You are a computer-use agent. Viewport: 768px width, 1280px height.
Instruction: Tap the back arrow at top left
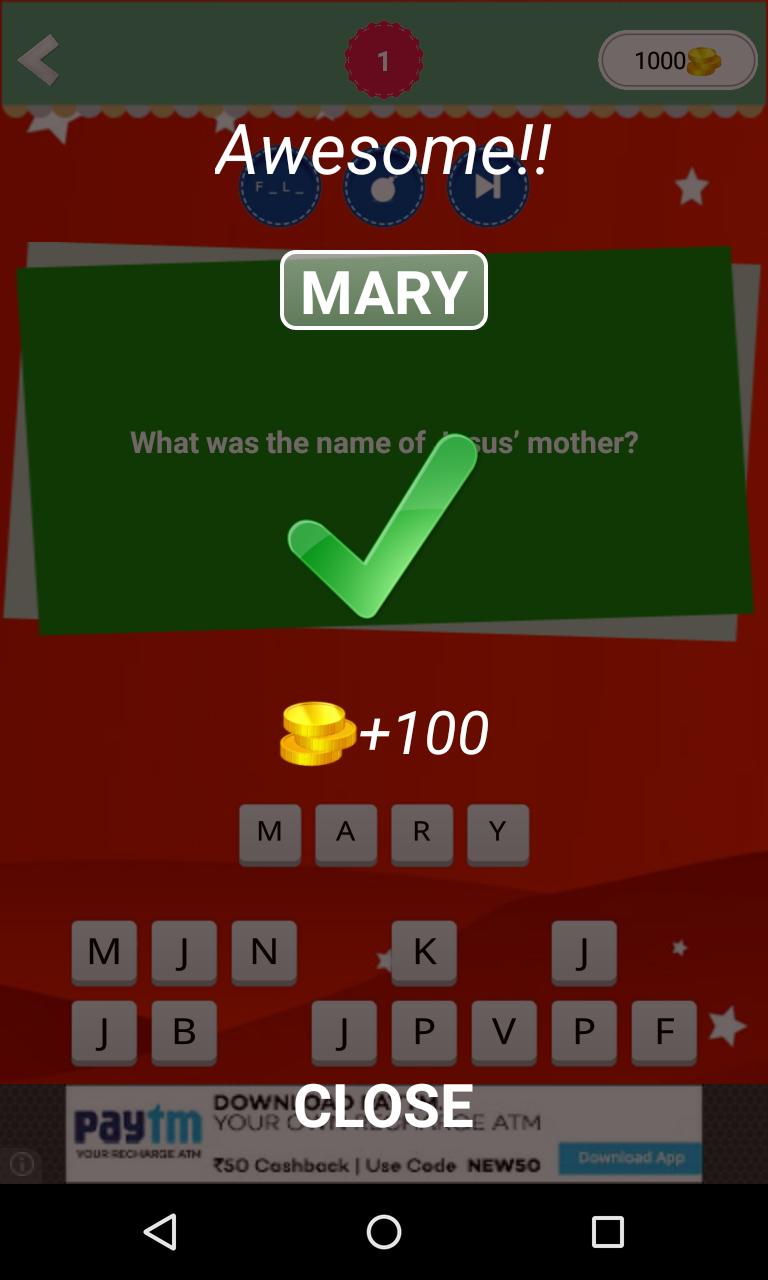pos(38,60)
